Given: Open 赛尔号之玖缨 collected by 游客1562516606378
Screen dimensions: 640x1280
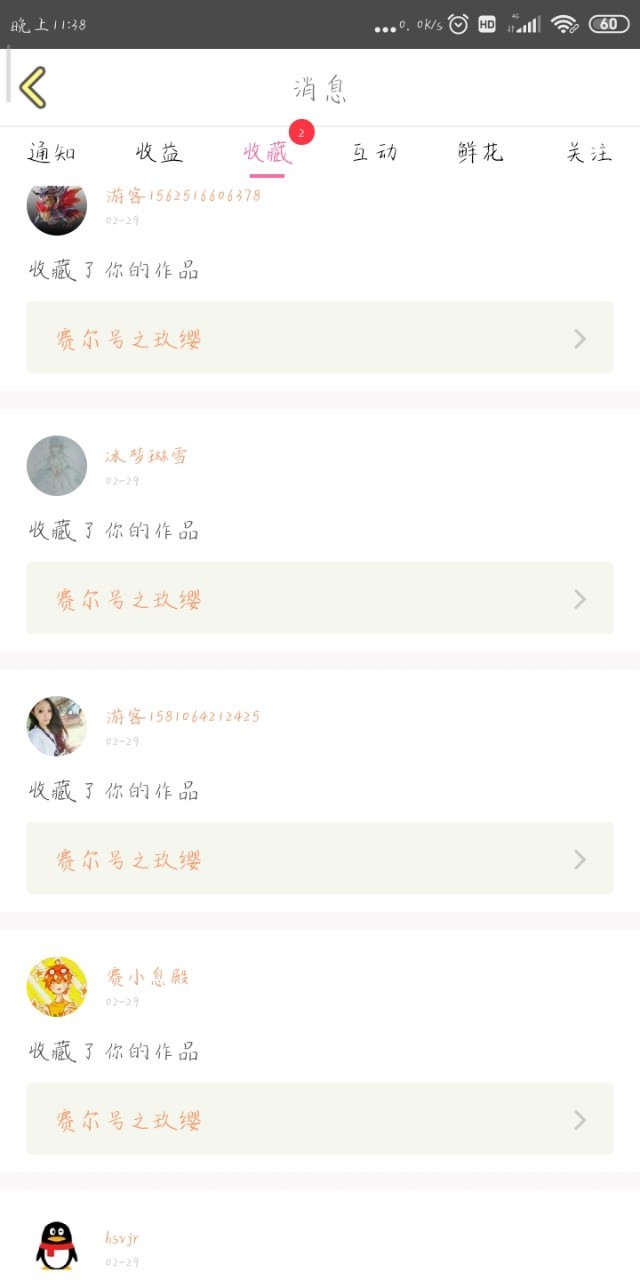Looking at the screenshot, I should pyautogui.click(x=320, y=338).
